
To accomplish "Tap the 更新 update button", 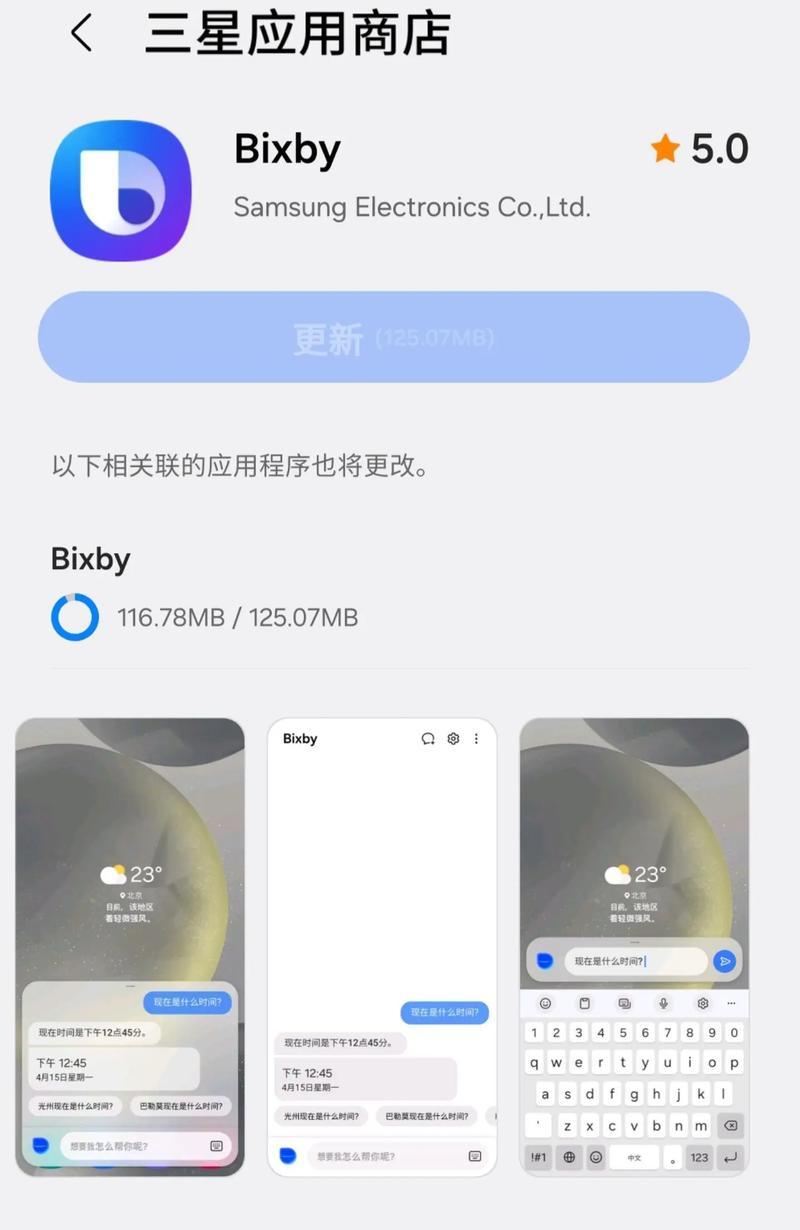I will (394, 338).
